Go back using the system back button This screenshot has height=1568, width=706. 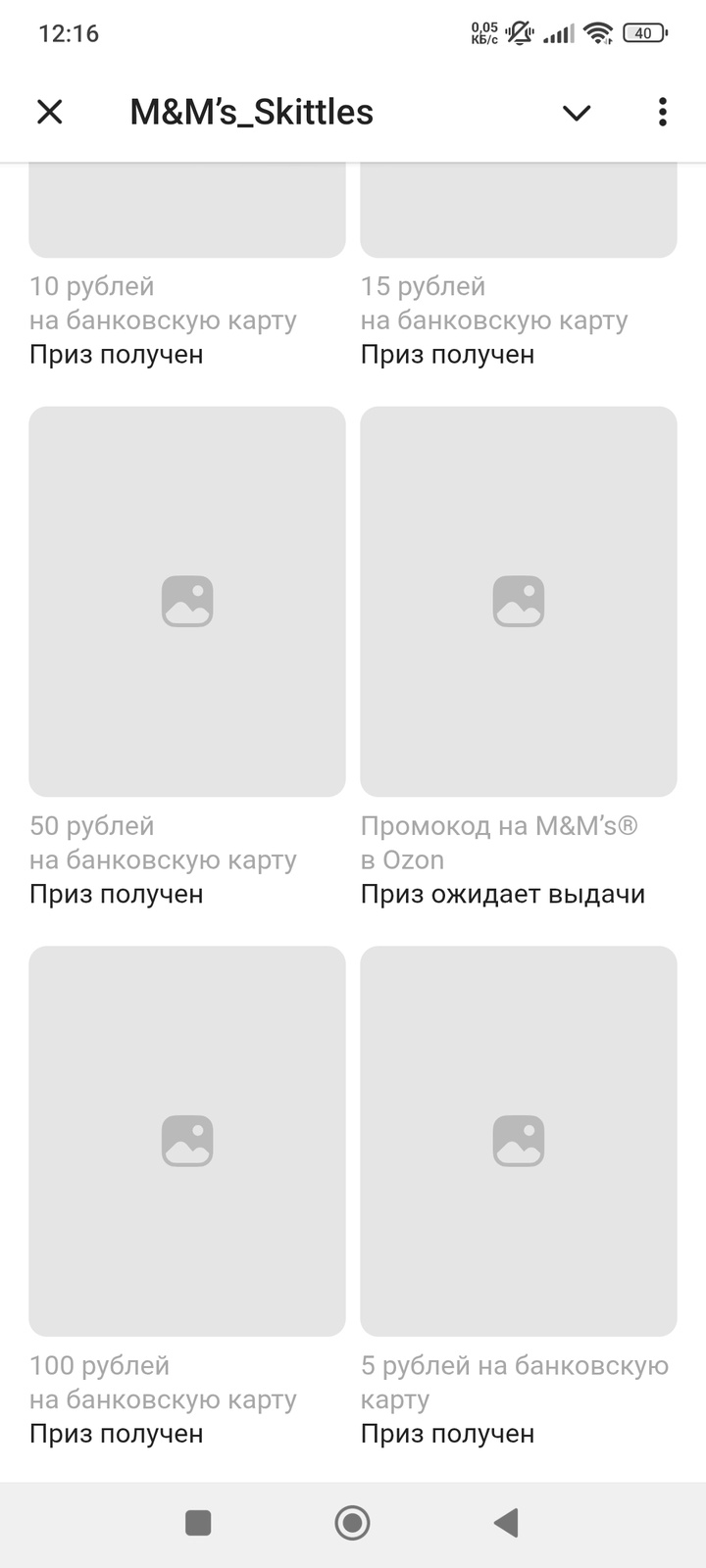506,1523
